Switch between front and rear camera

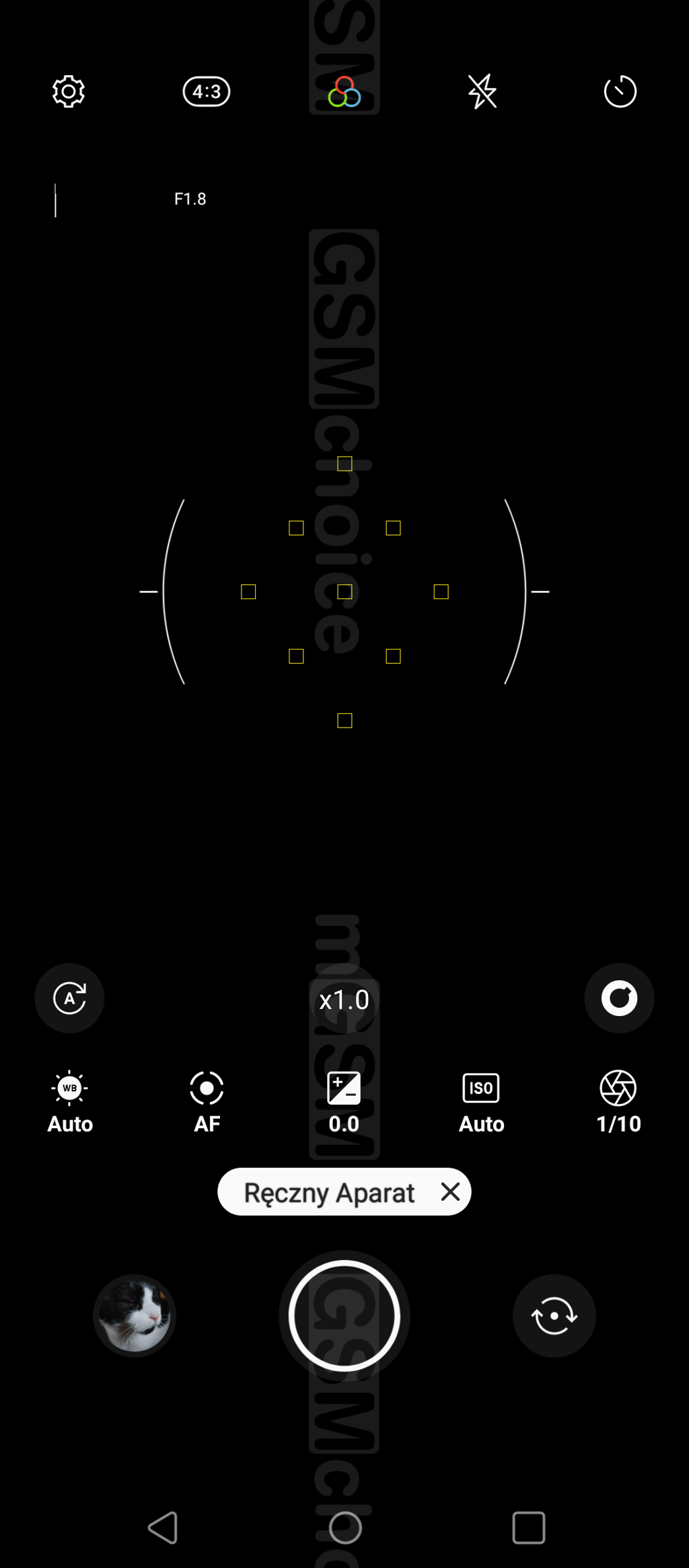click(x=554, y=1316)
